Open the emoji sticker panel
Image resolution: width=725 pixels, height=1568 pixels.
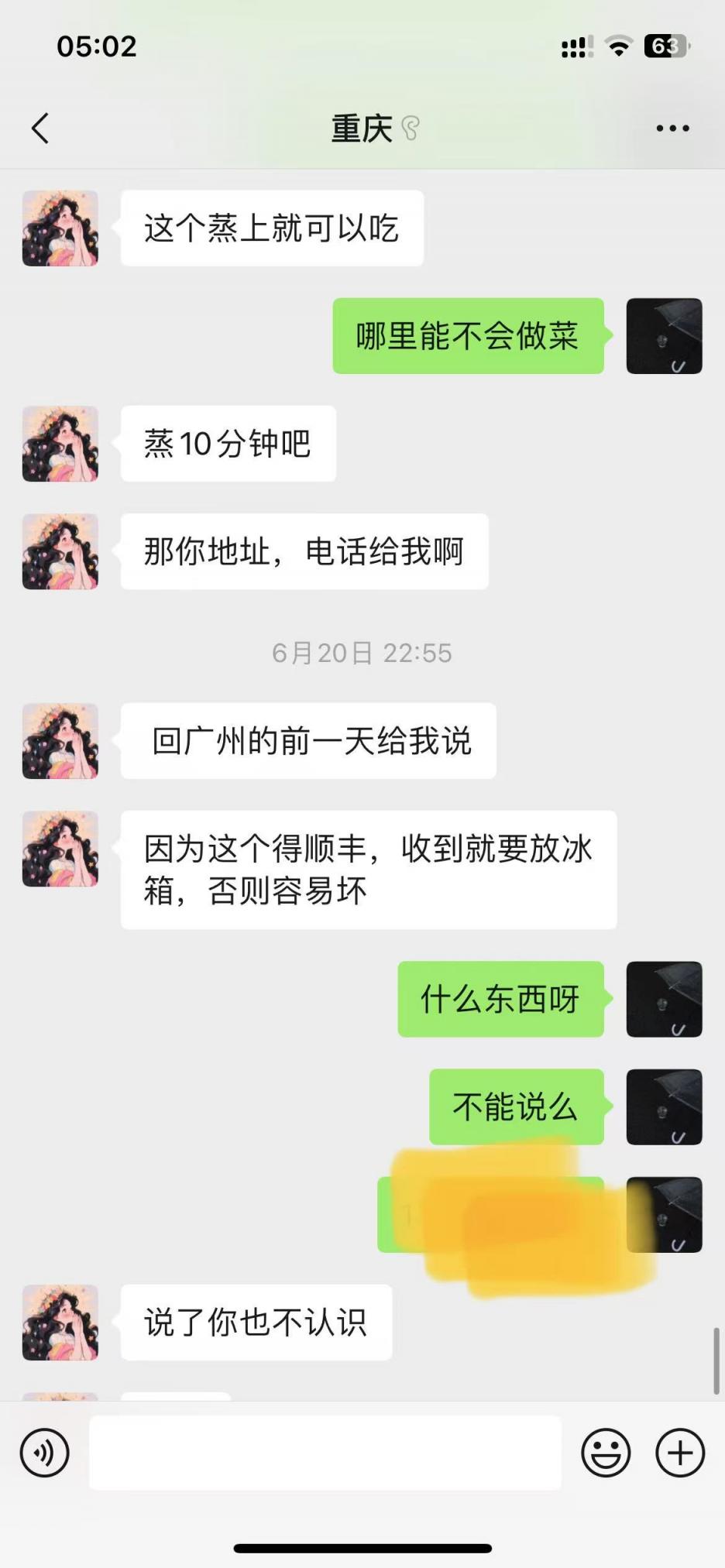pyautogui.click(x=606, y=1453)
